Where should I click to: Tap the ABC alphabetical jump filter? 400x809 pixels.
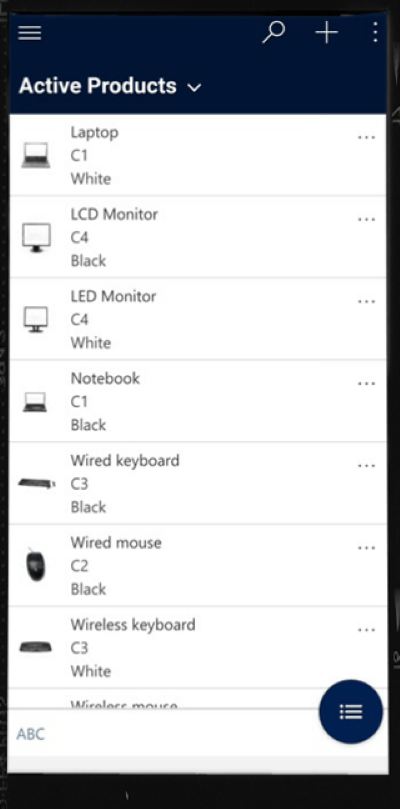point(30,734)
